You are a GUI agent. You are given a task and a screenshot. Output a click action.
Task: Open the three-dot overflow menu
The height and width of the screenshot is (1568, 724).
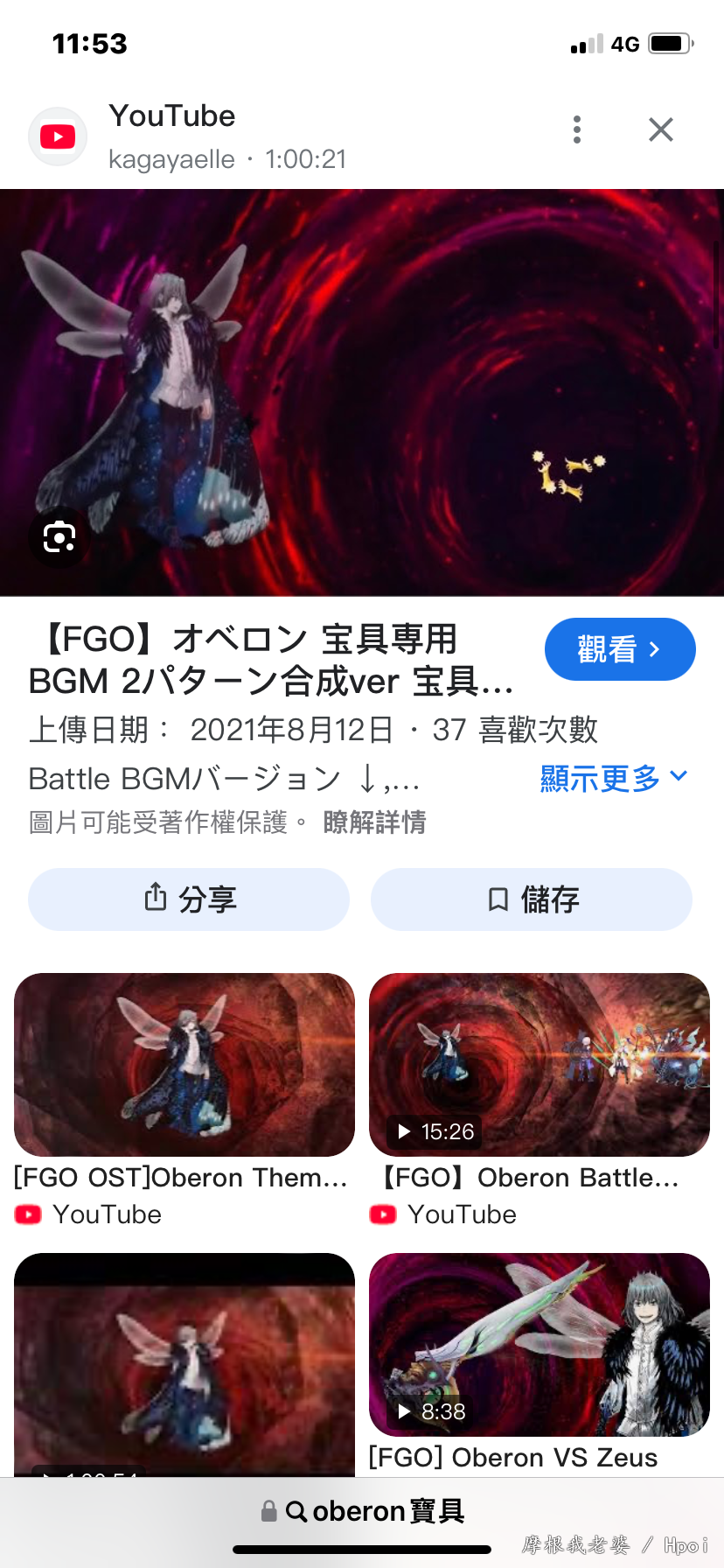point(576,129)
